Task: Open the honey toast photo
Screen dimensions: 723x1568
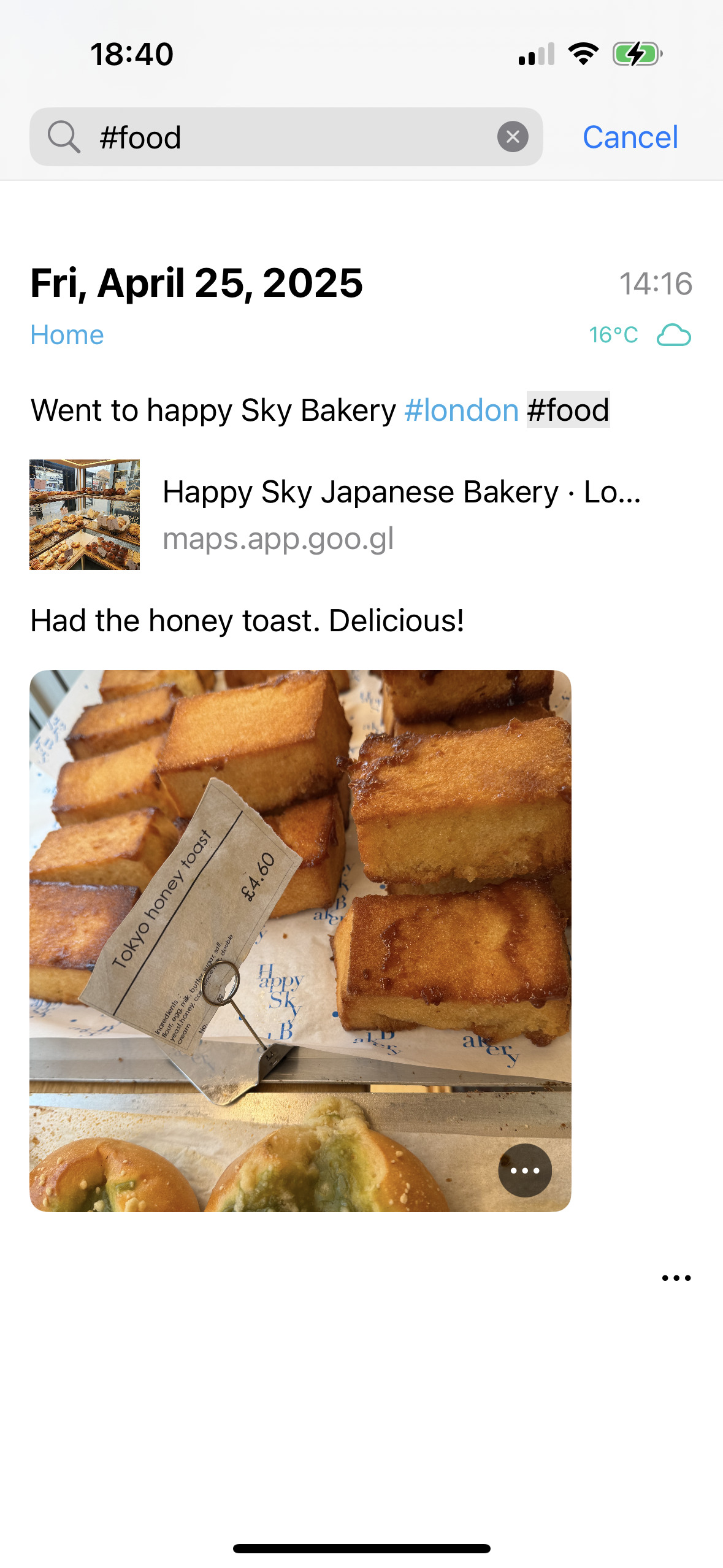Action: tap(300, 920)
